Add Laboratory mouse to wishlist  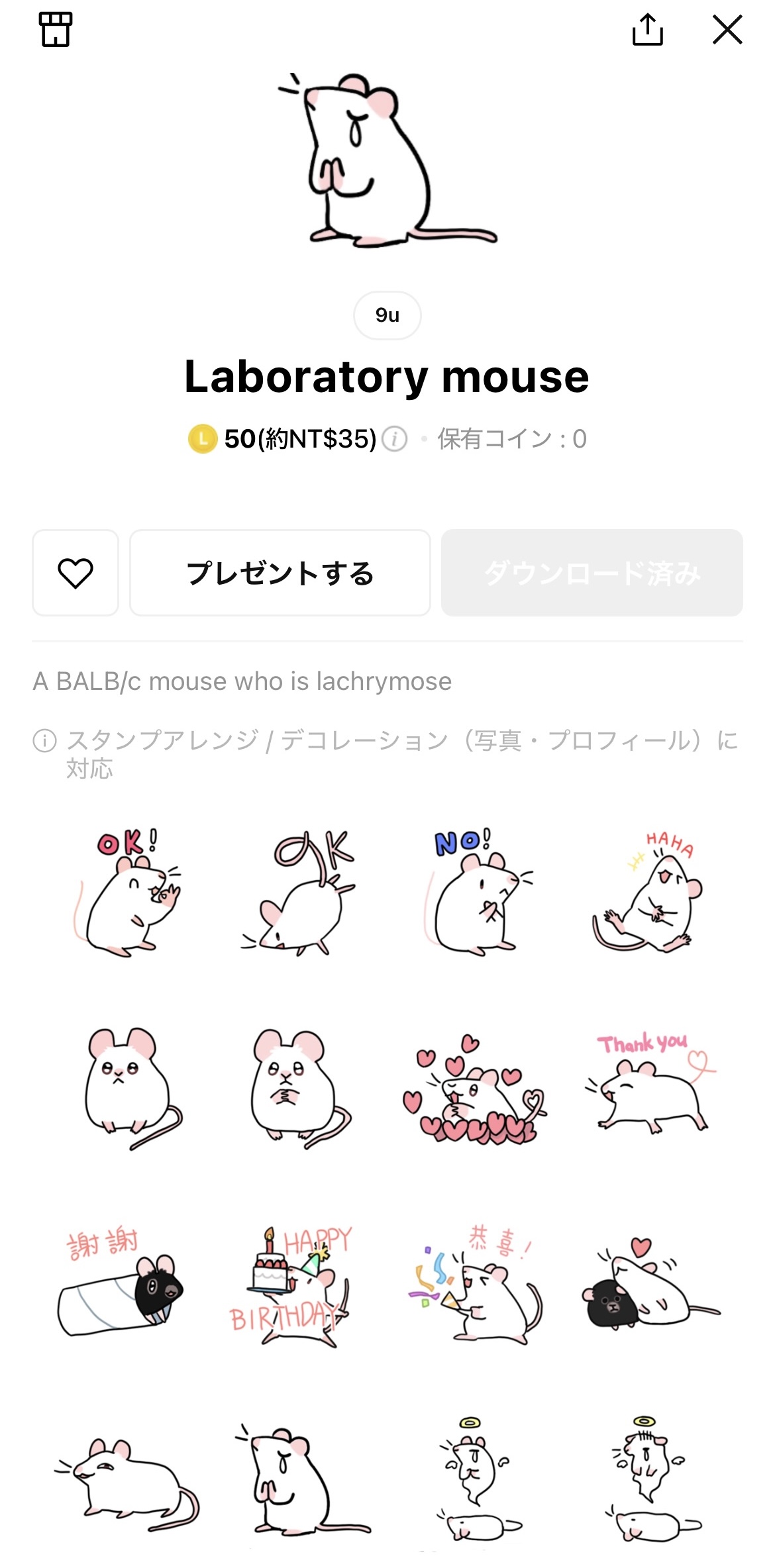tap(76, 573)
